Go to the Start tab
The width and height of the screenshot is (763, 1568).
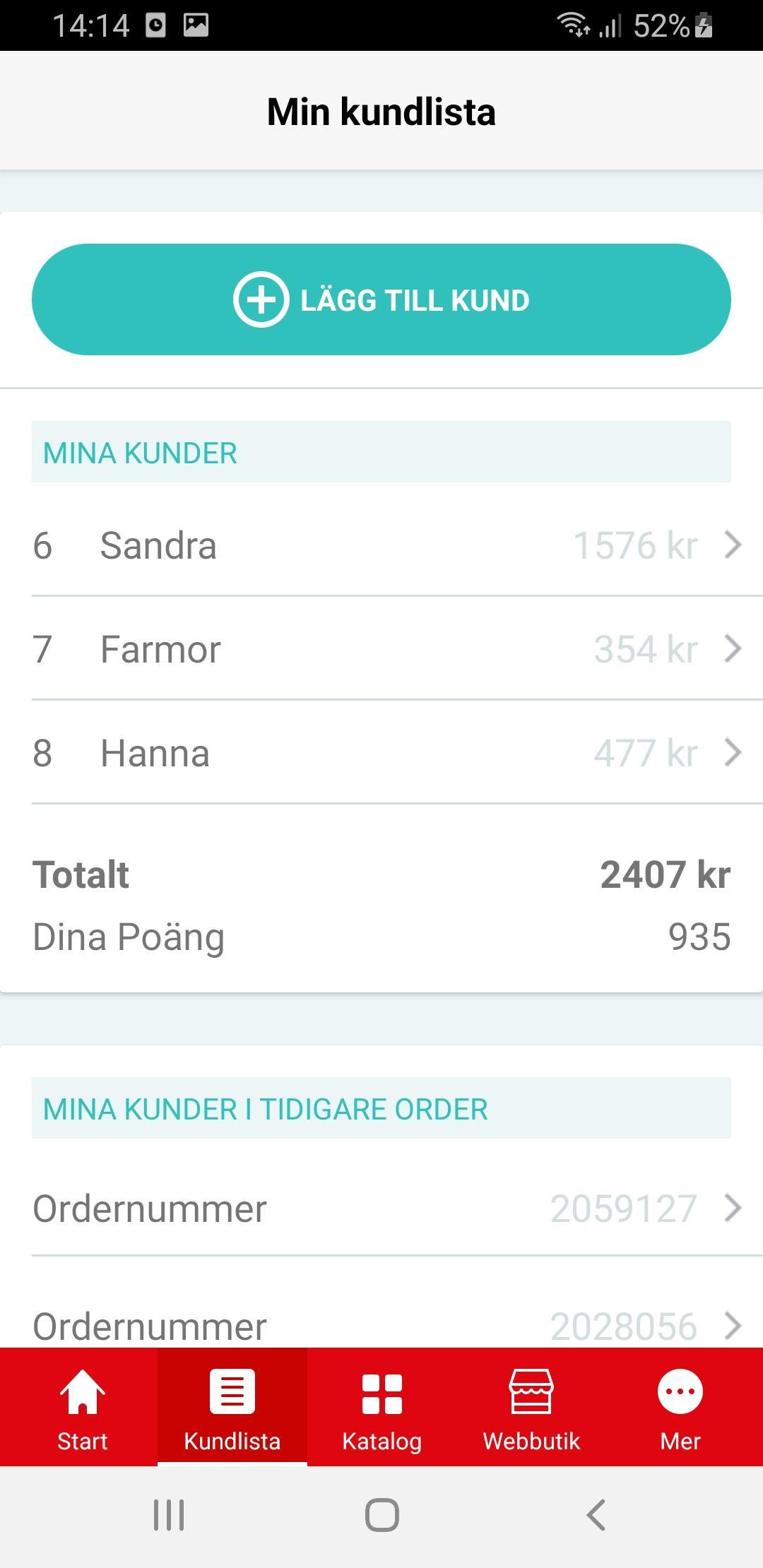(82, 1407)
